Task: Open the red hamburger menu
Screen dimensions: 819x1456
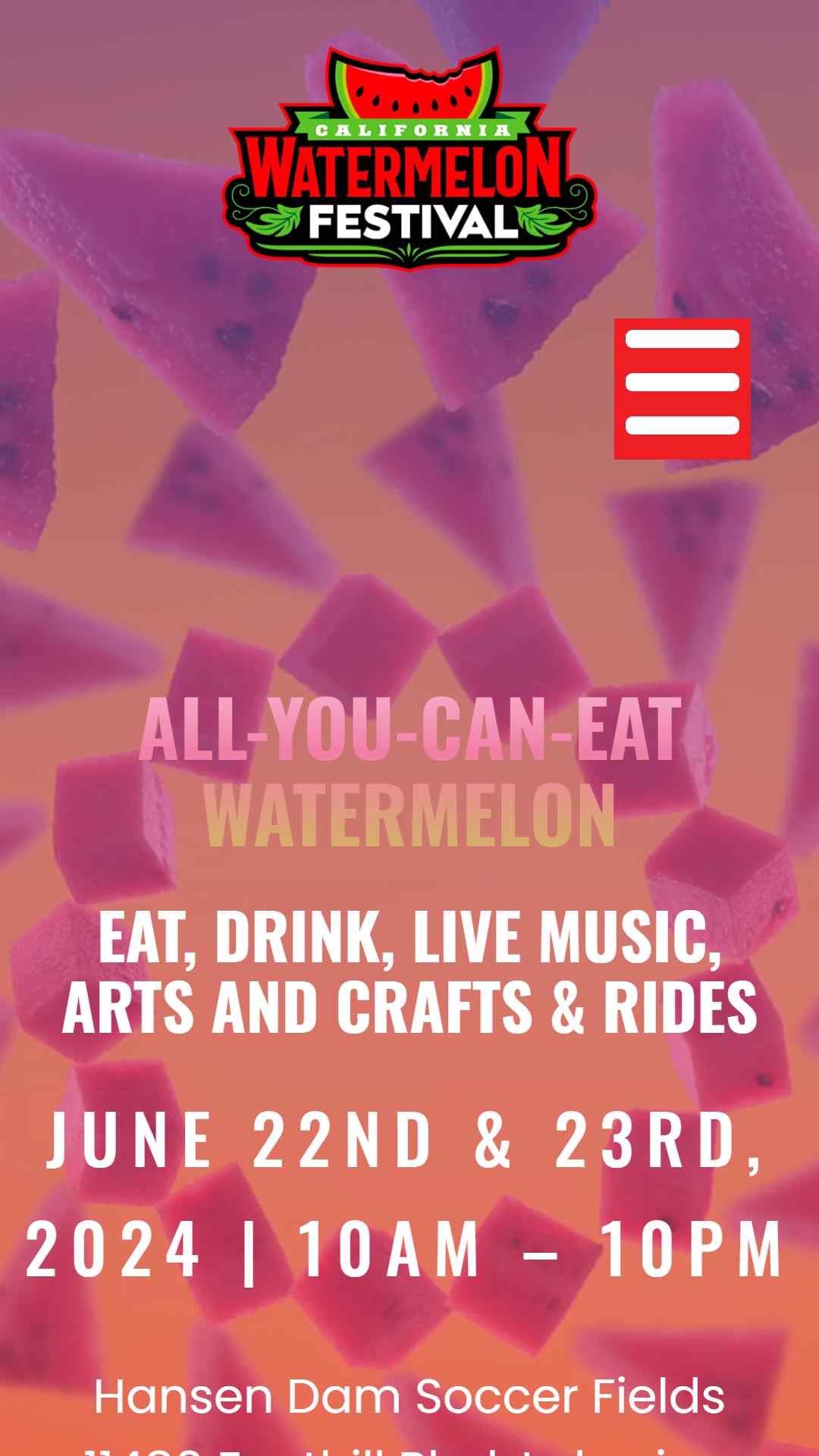Action: (x=682, y=389)
